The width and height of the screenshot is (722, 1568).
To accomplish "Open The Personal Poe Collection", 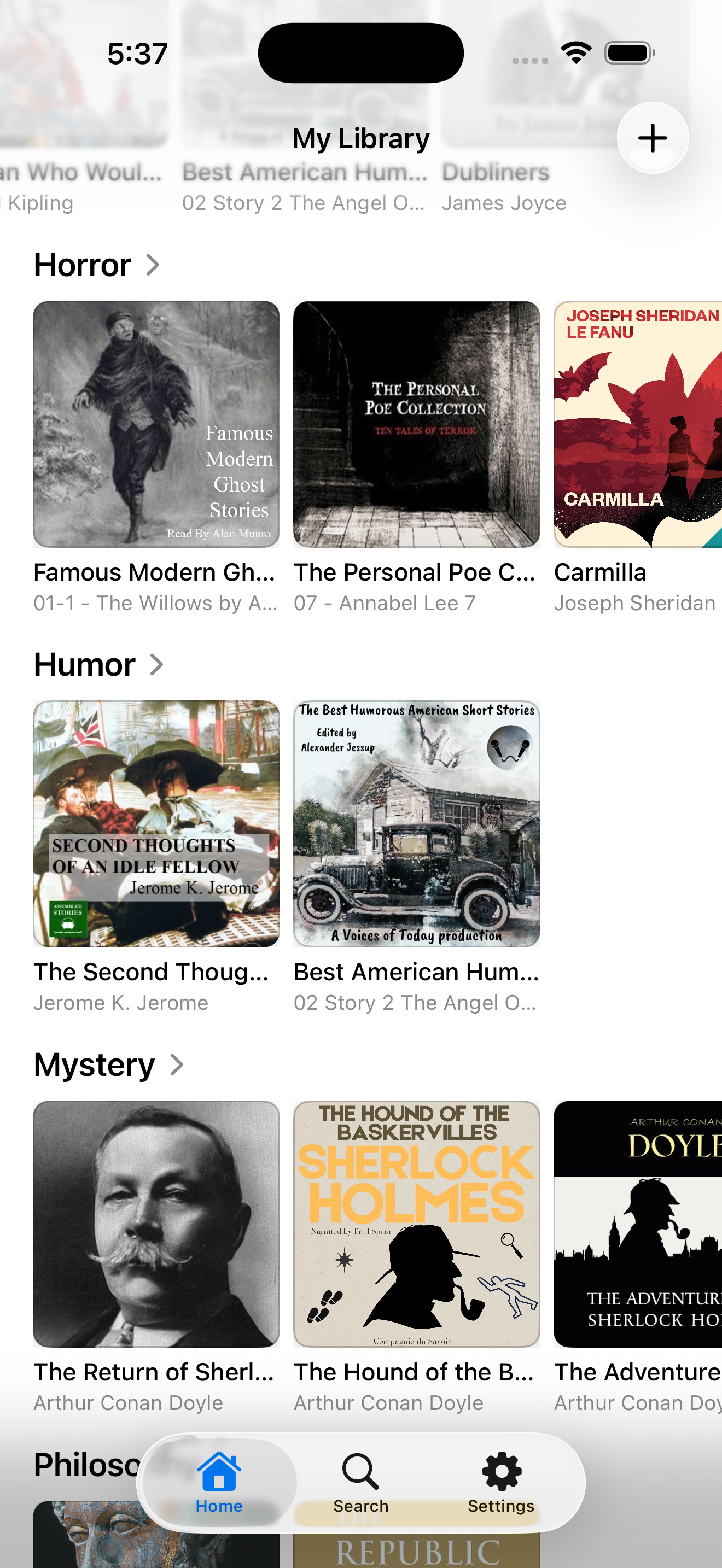I will 416,424.
